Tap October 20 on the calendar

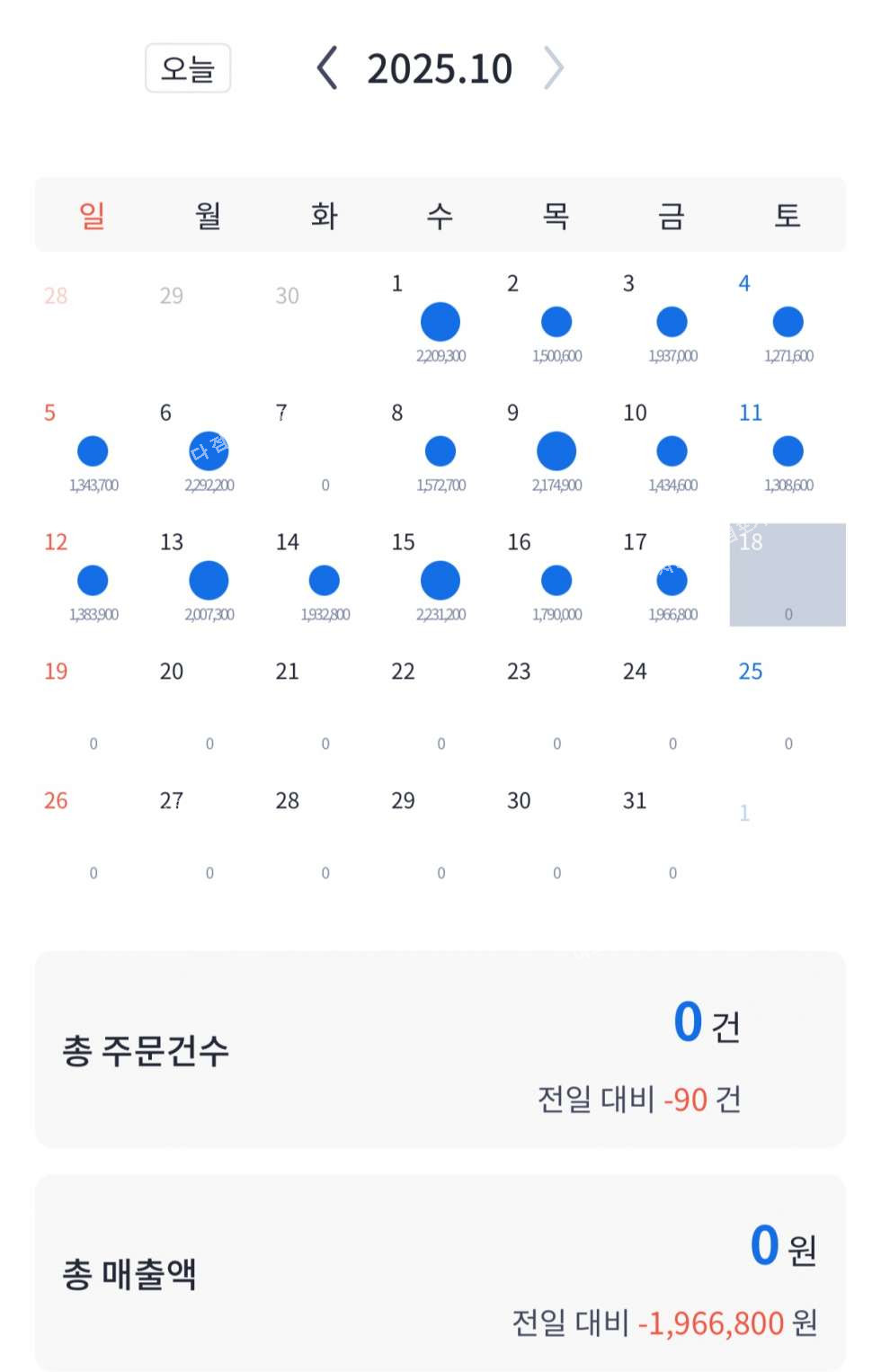[x=209, y=706]
